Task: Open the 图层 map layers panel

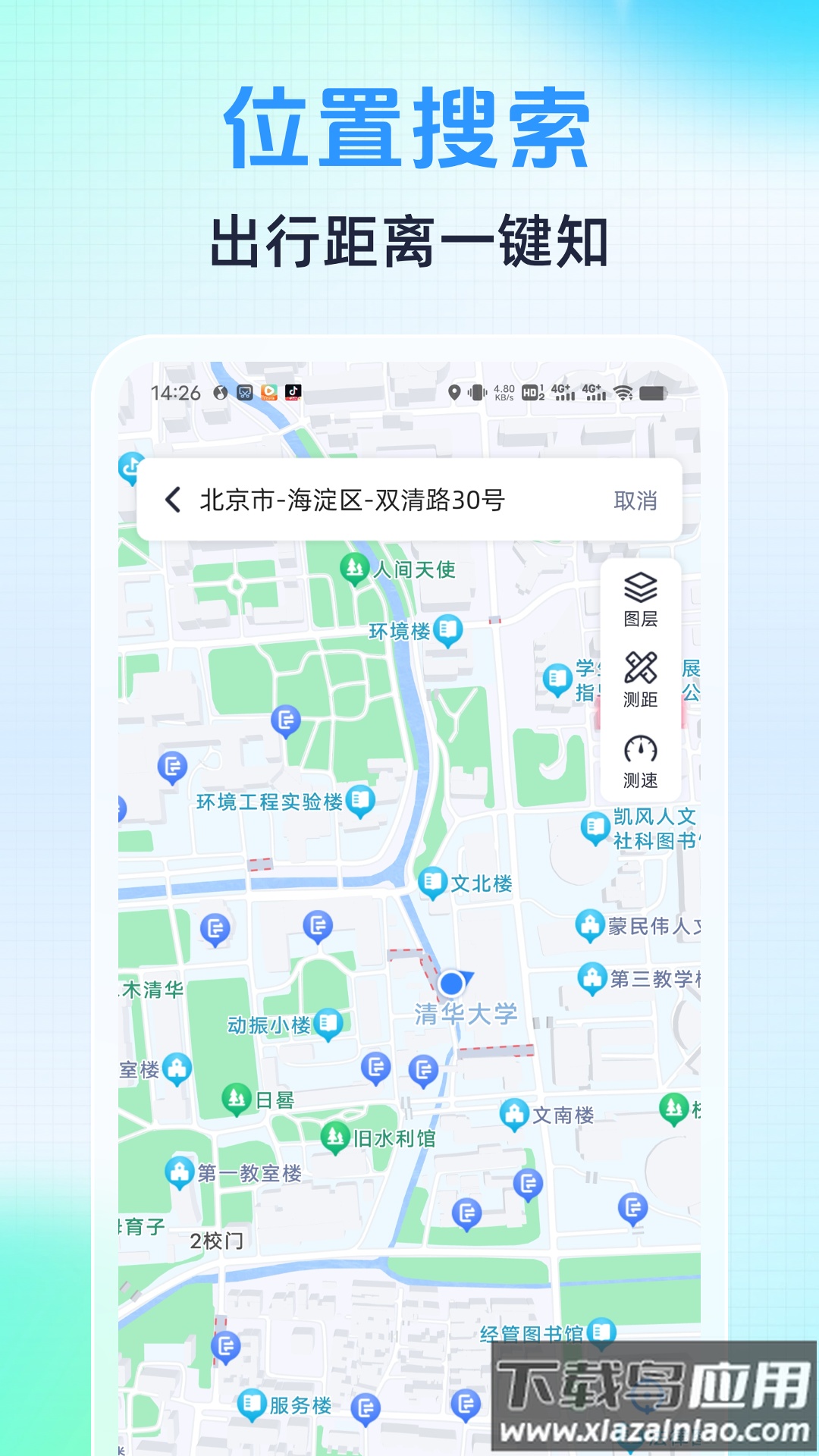Action: coord(639,599)
